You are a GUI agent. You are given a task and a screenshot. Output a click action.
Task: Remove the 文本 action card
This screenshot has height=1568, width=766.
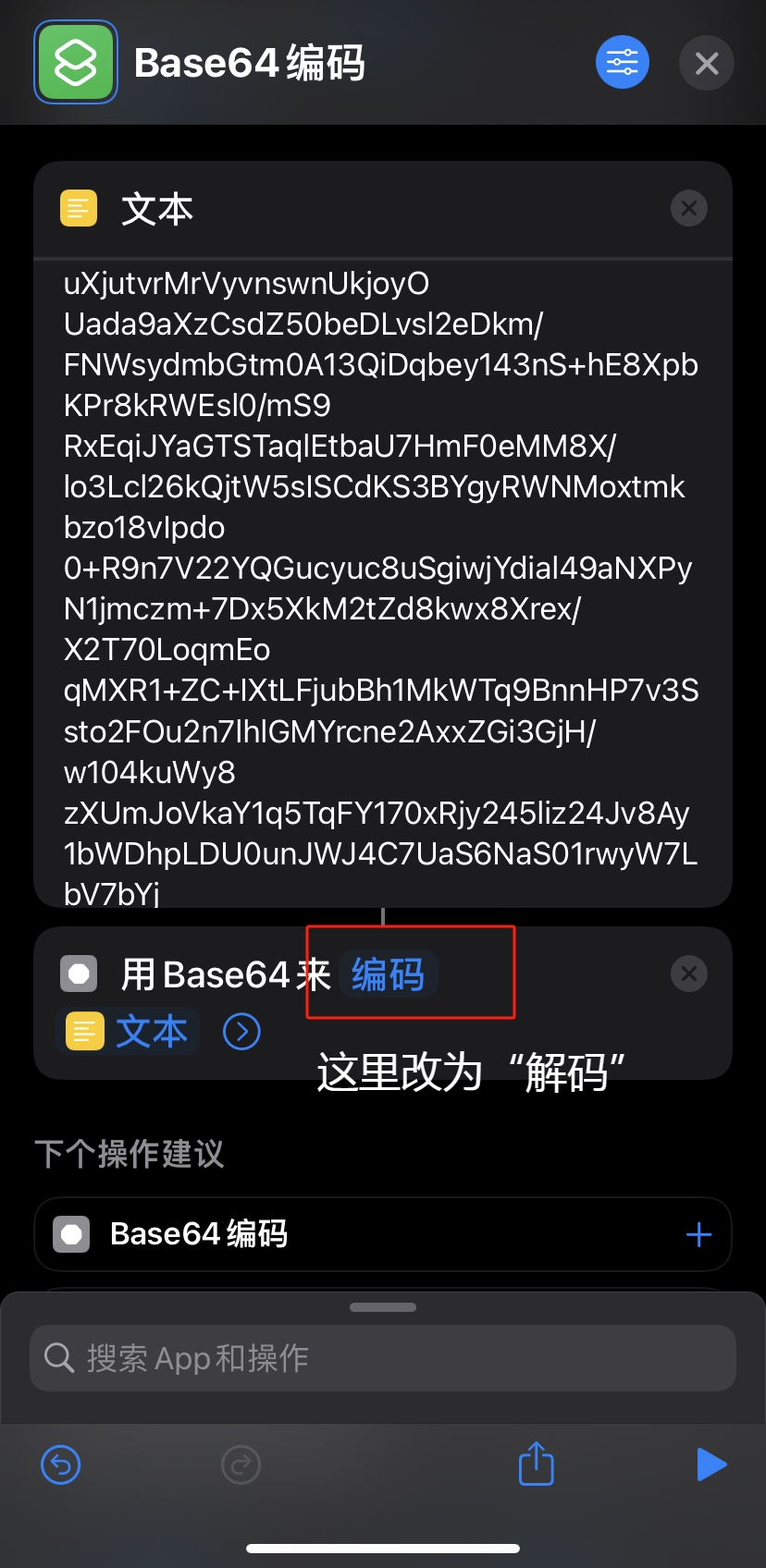tap(688, 208)
